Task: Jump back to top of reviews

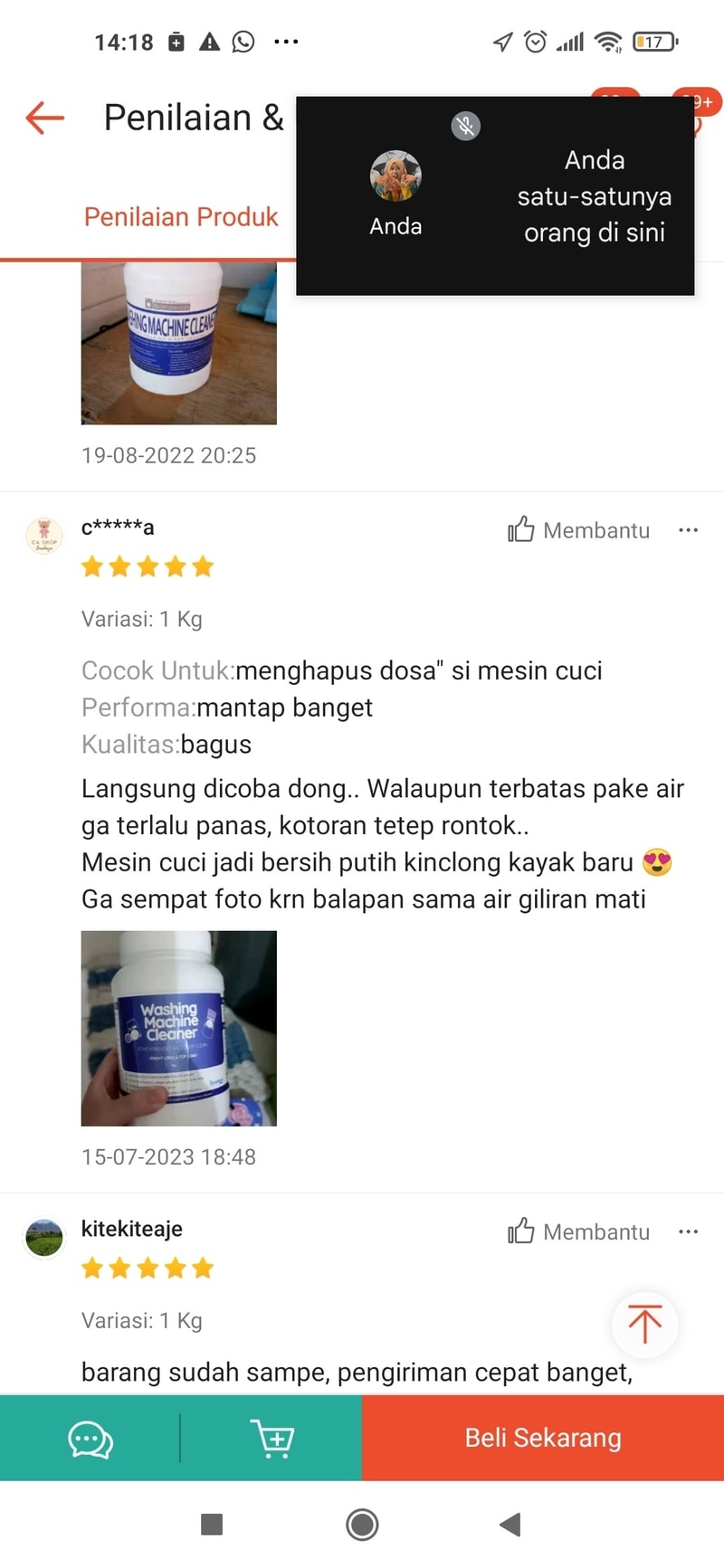Action: tap(644, 1325)
